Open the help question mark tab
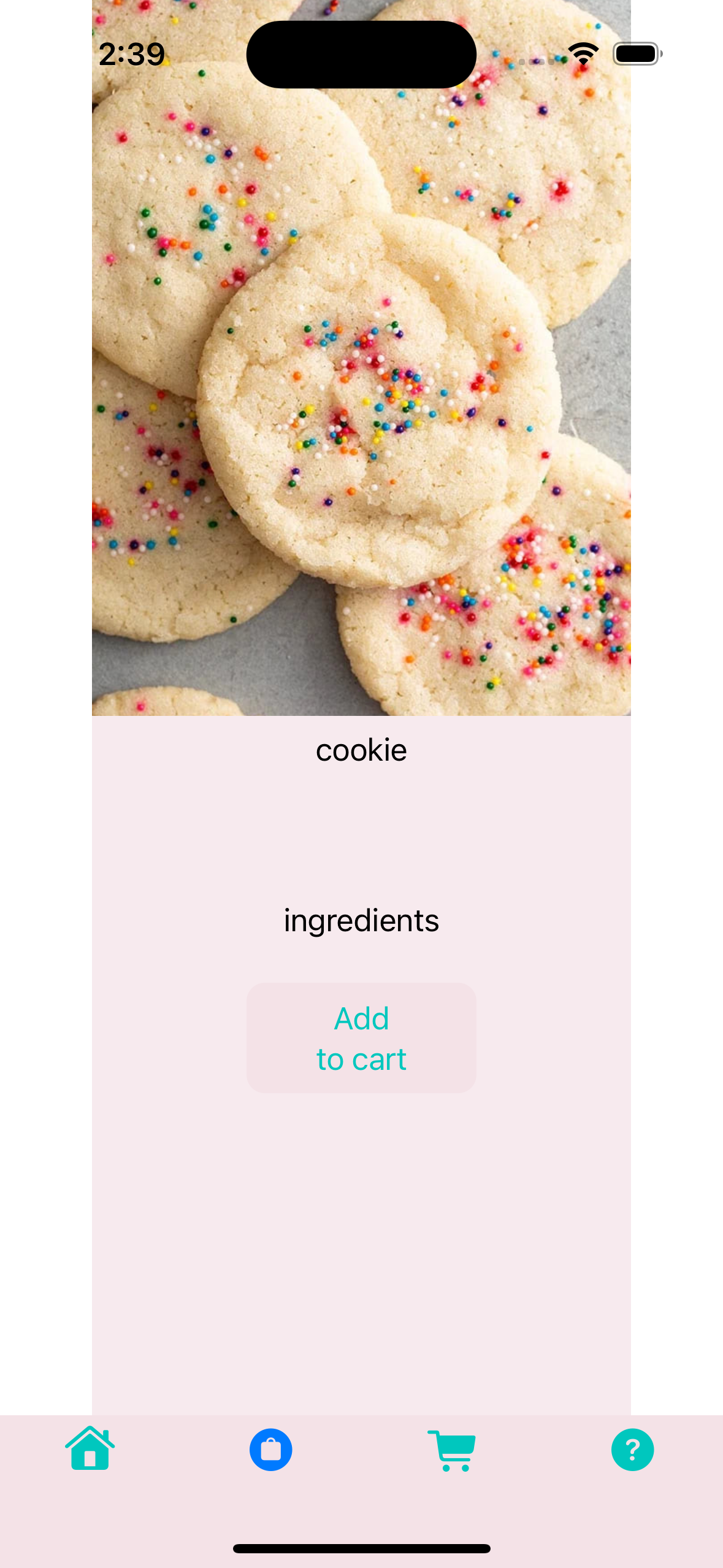The width and height of the screenshot is (723, 1568). click(x=632, y=1450)
